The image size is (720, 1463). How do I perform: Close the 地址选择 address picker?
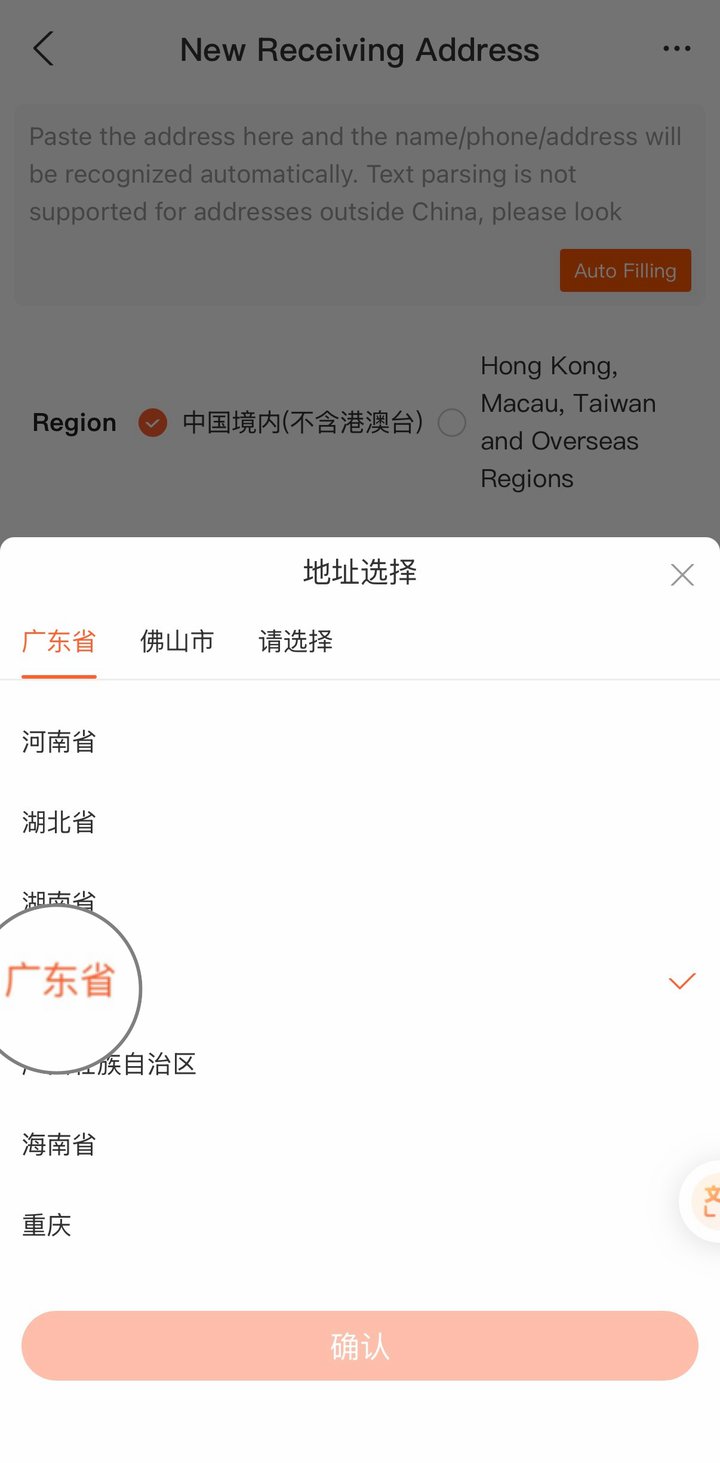click(x=682, y=574)
